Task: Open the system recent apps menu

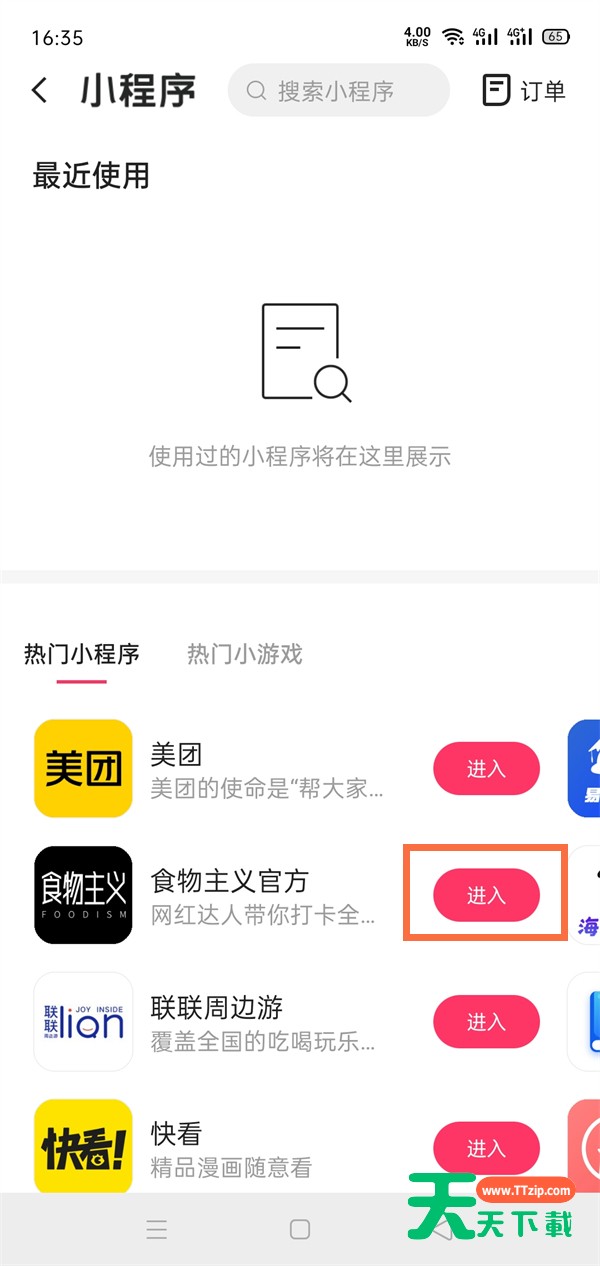Action: (157, 1229)
